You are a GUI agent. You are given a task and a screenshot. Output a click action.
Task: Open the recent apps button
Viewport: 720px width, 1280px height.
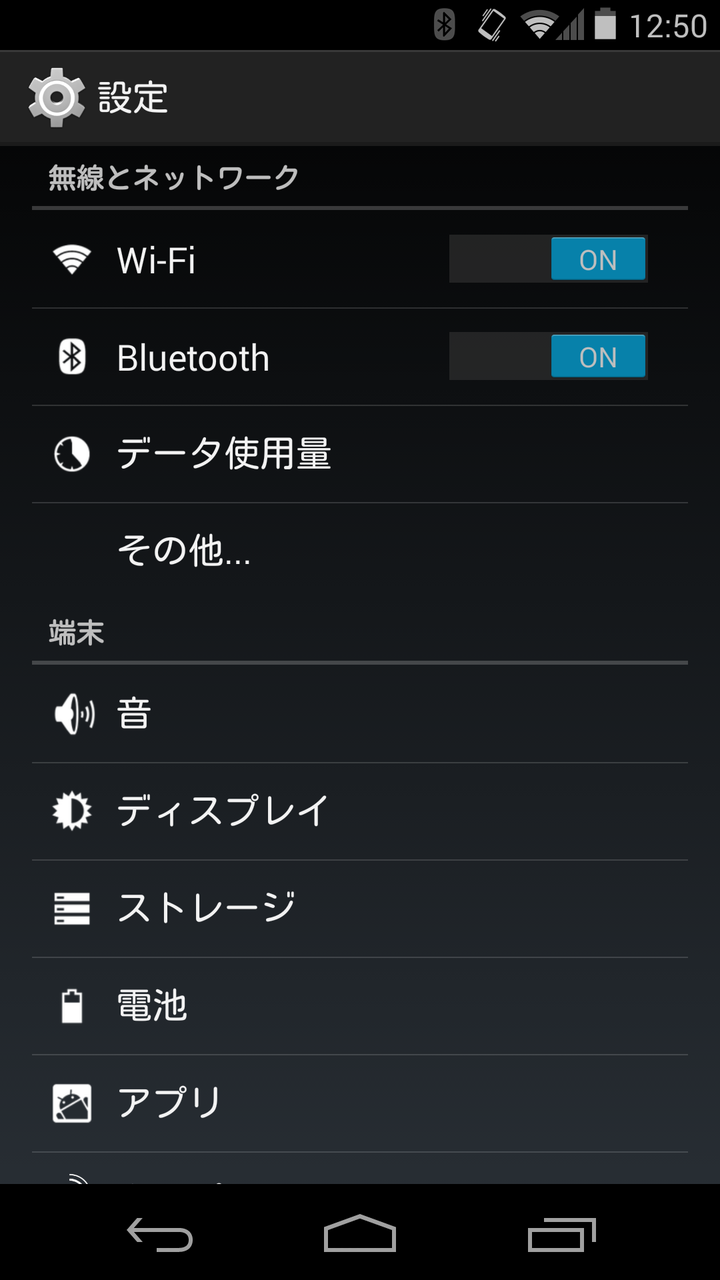[x=561, y=1234]
